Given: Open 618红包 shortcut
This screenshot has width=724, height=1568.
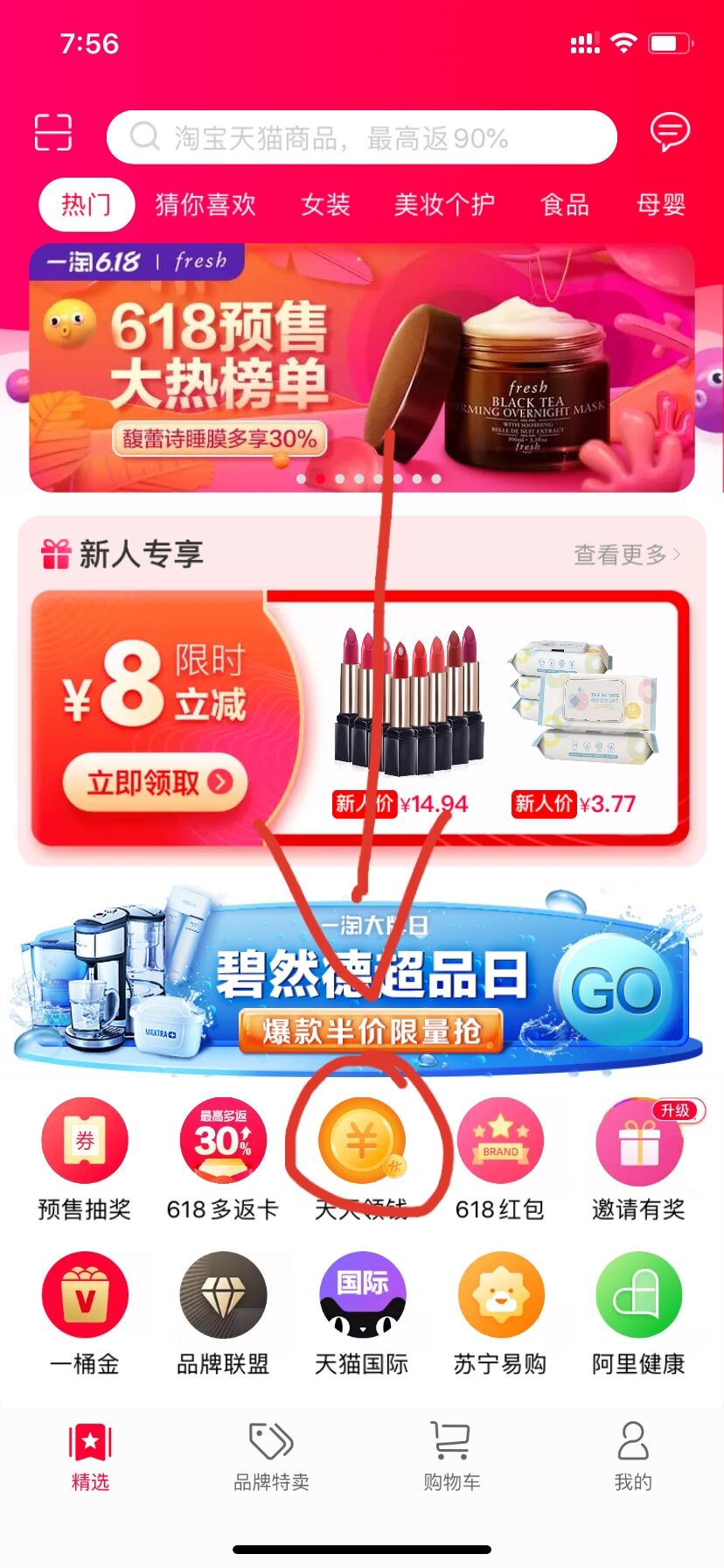Looking at the screenshot, I should [500, 1157].
